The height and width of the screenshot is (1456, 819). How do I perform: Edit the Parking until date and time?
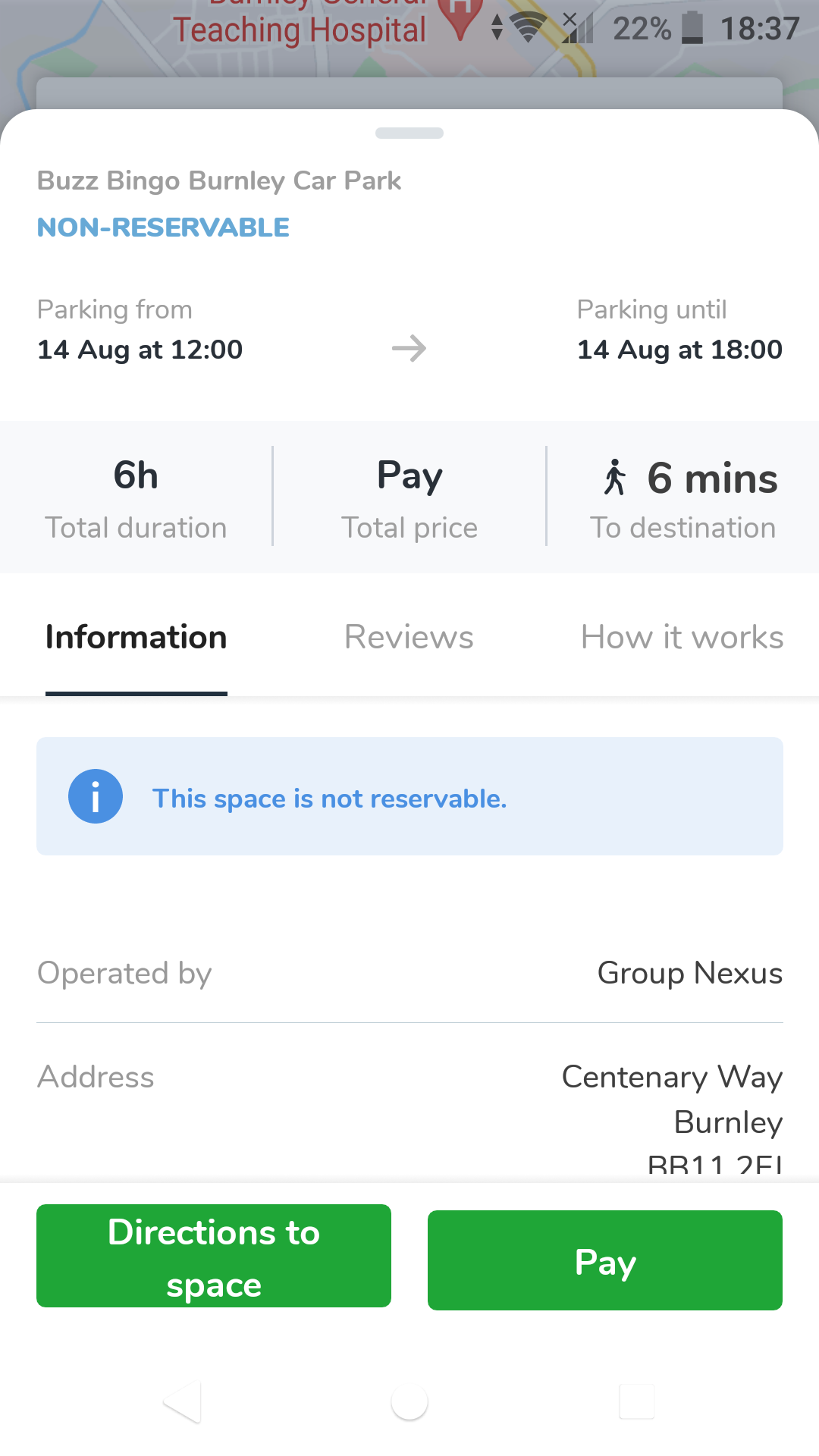tap(679, 330)
